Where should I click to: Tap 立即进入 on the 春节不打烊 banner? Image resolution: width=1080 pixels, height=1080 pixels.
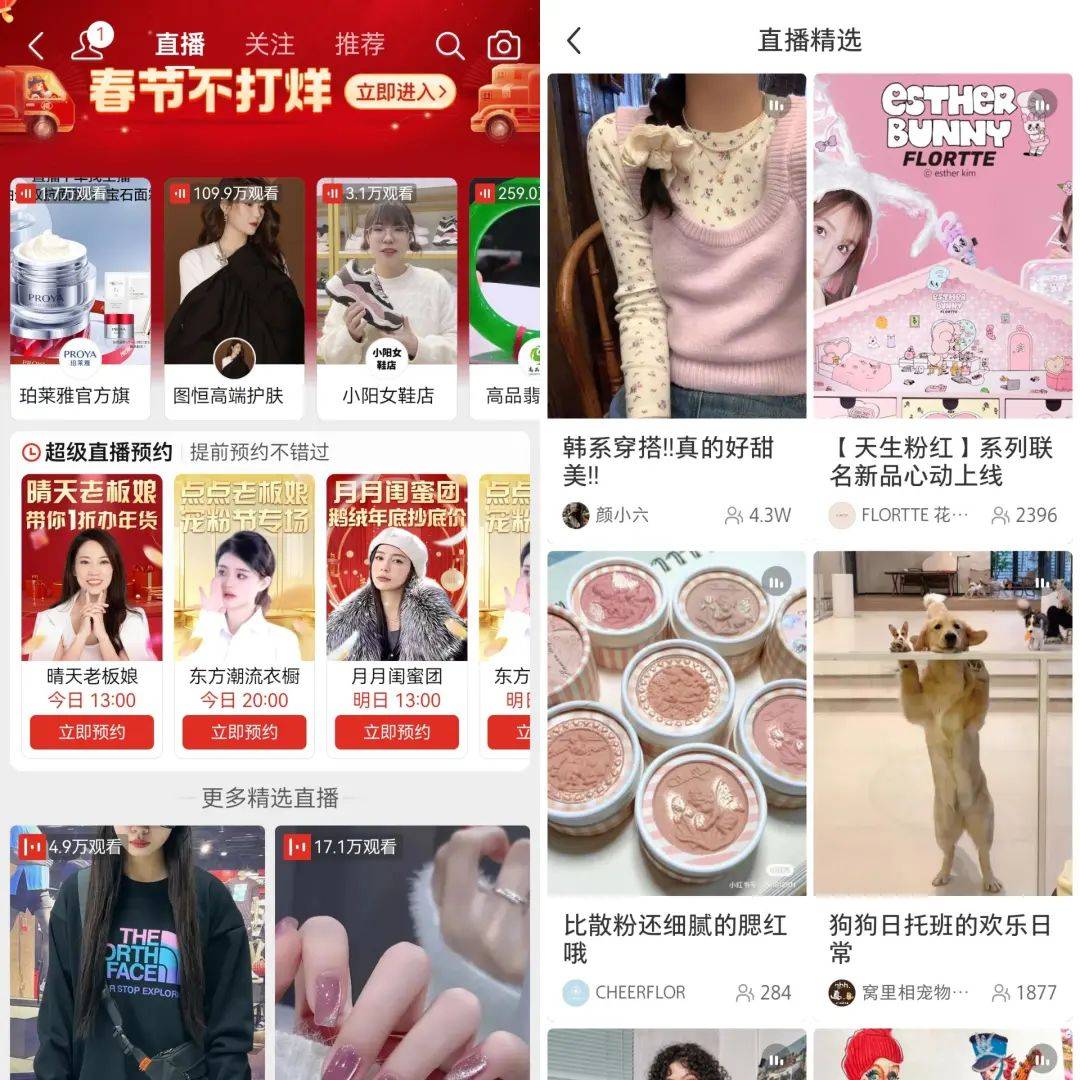click(x=400, y=93)
